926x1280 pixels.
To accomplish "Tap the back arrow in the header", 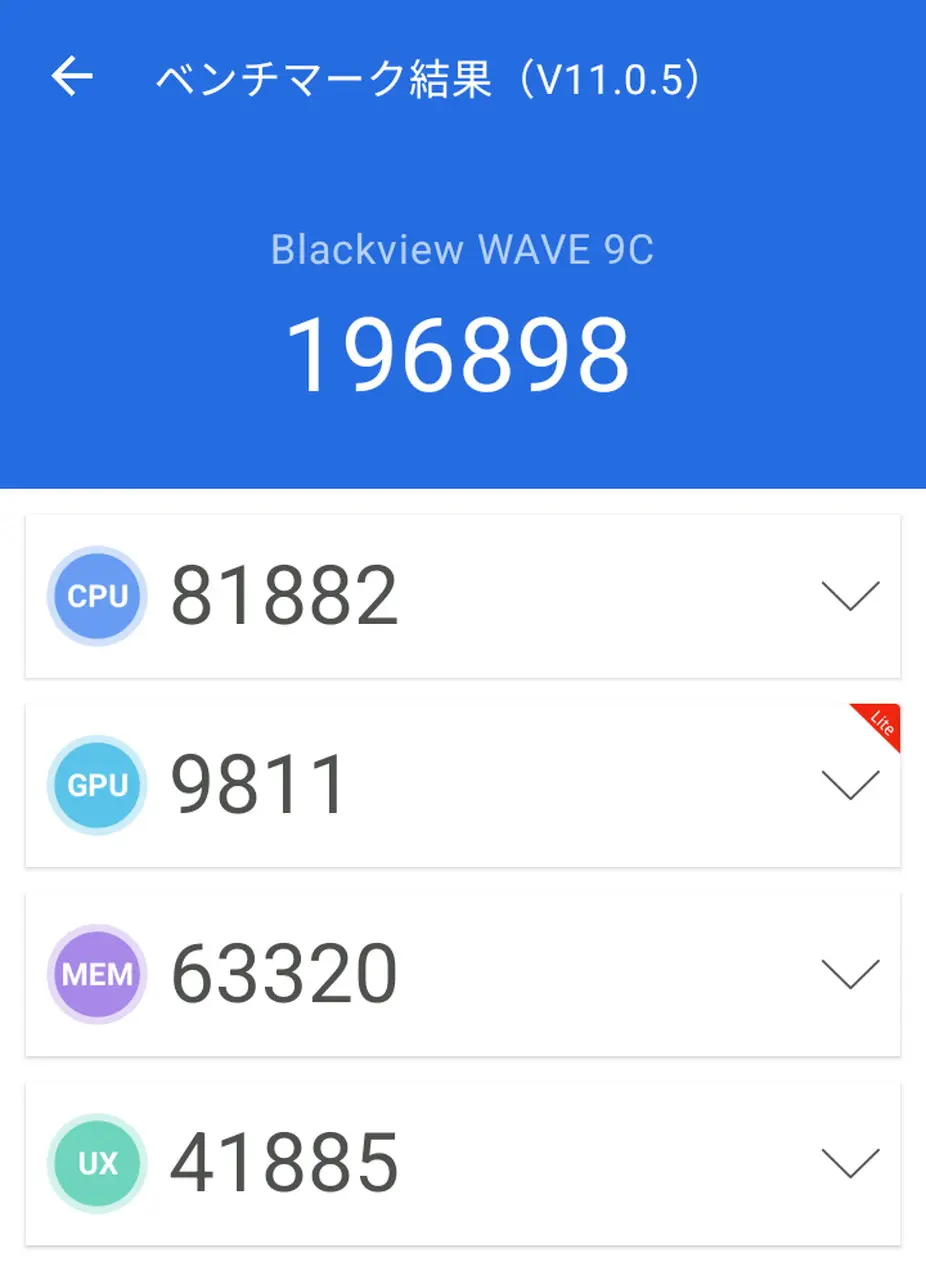I will tap(70, 77).
